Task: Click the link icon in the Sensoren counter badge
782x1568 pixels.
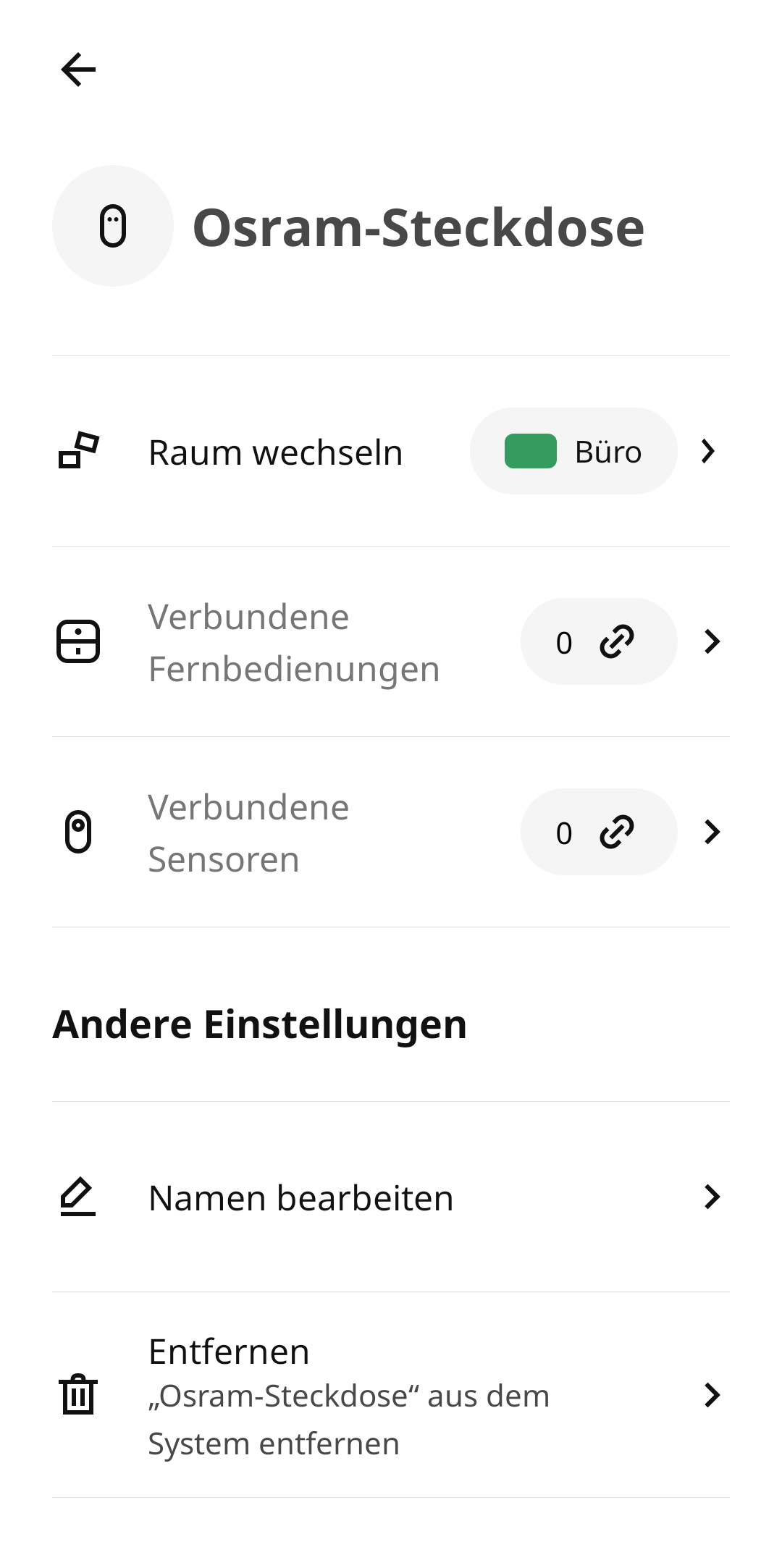Action: click(x=616, y=832)
